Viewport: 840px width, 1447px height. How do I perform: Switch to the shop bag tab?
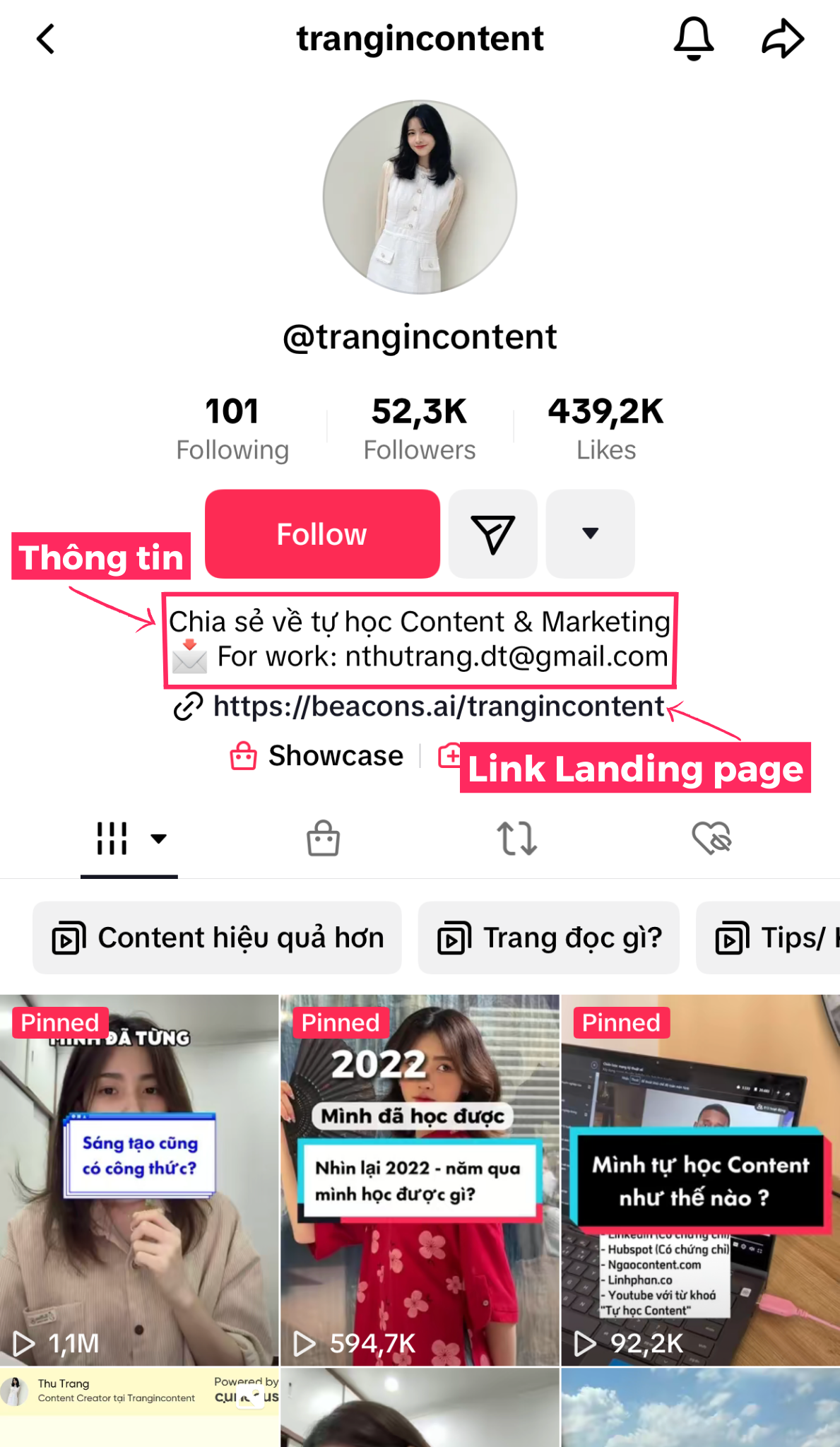323,839
